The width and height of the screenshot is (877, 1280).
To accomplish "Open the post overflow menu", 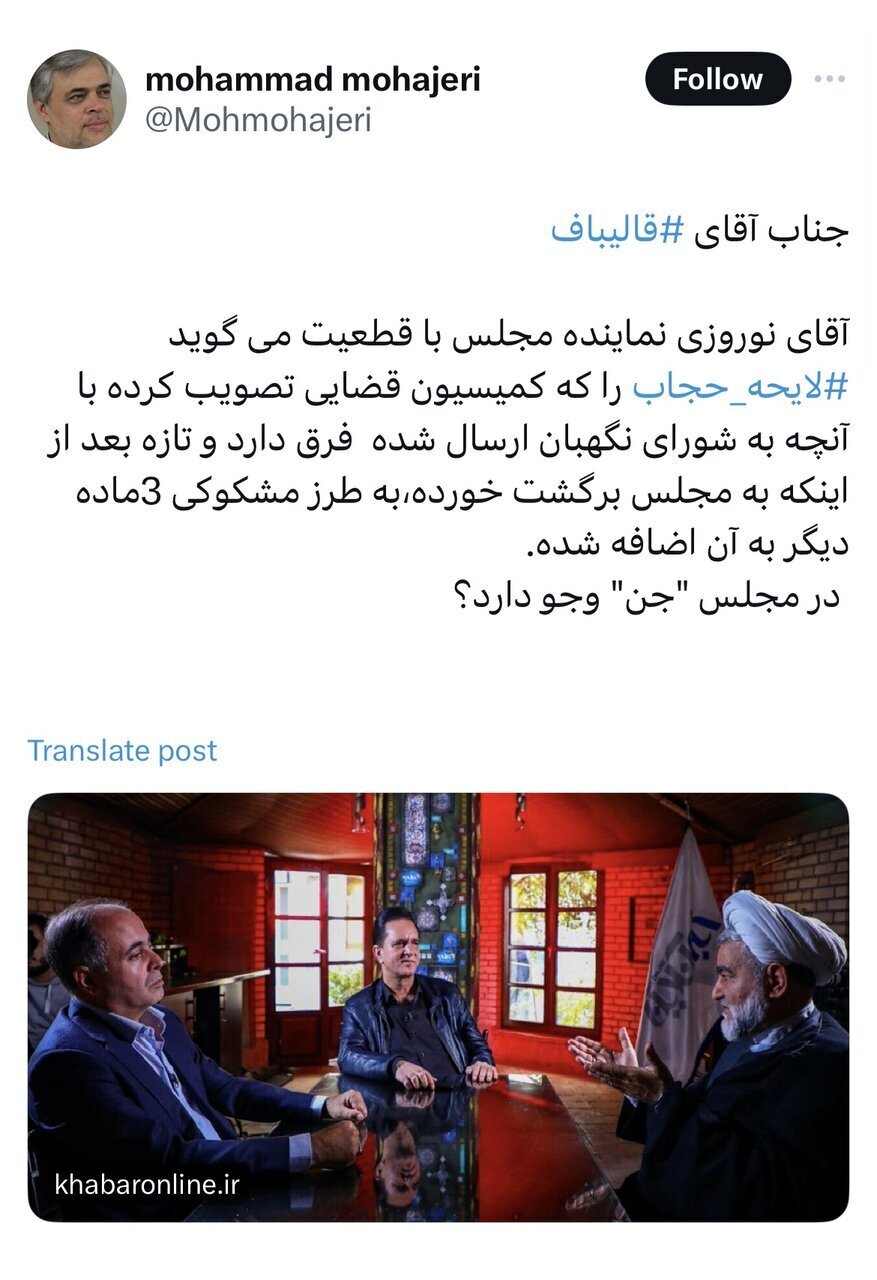I will [828, 80].
